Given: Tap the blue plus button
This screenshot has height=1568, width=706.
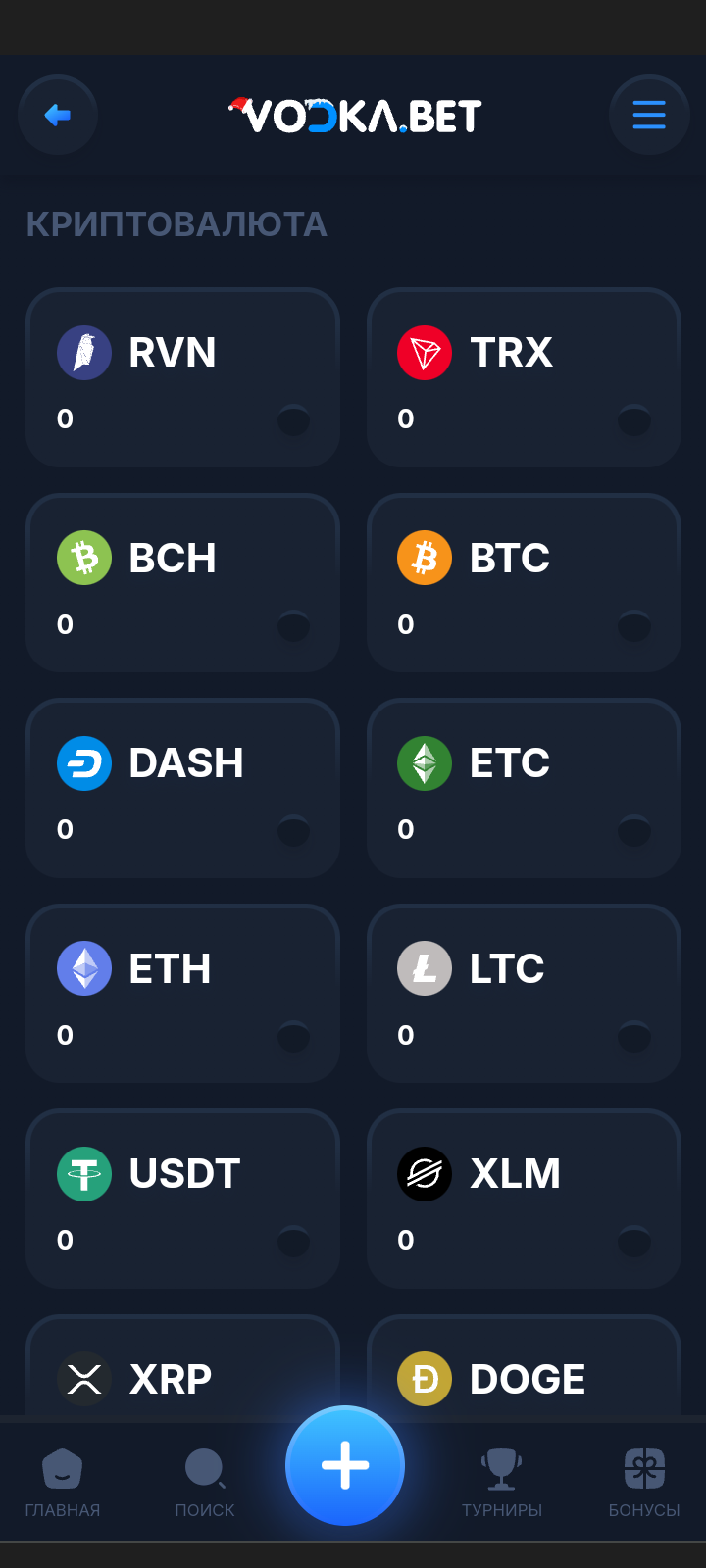Looking at the screenshot, I should [345, 1466].
